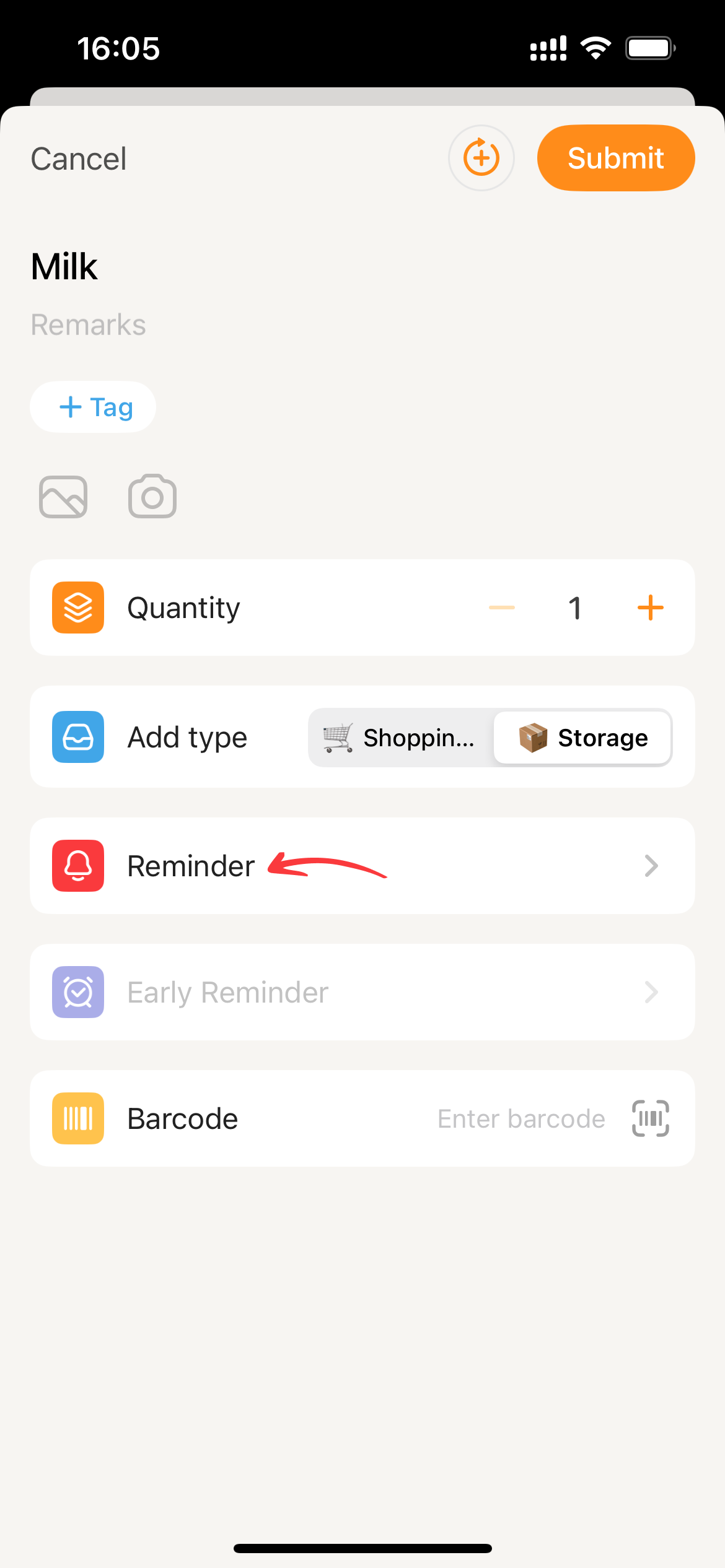Switch add type to Shopping
Image resolution: width=725 pixels, height=1568 pixels.
(x=401, y=738)
